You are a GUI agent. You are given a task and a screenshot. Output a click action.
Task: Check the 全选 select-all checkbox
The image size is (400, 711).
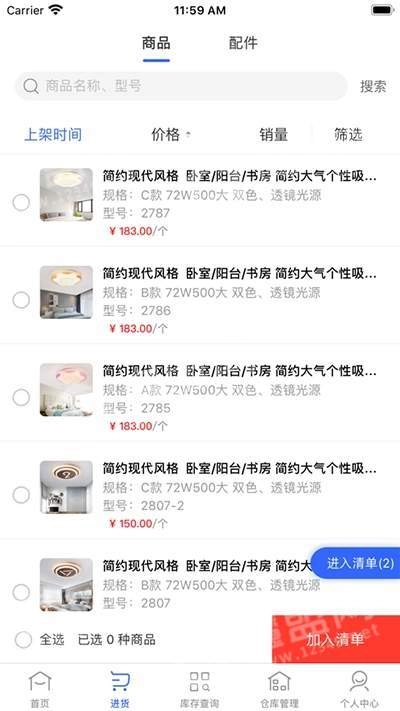click(23, 640)
